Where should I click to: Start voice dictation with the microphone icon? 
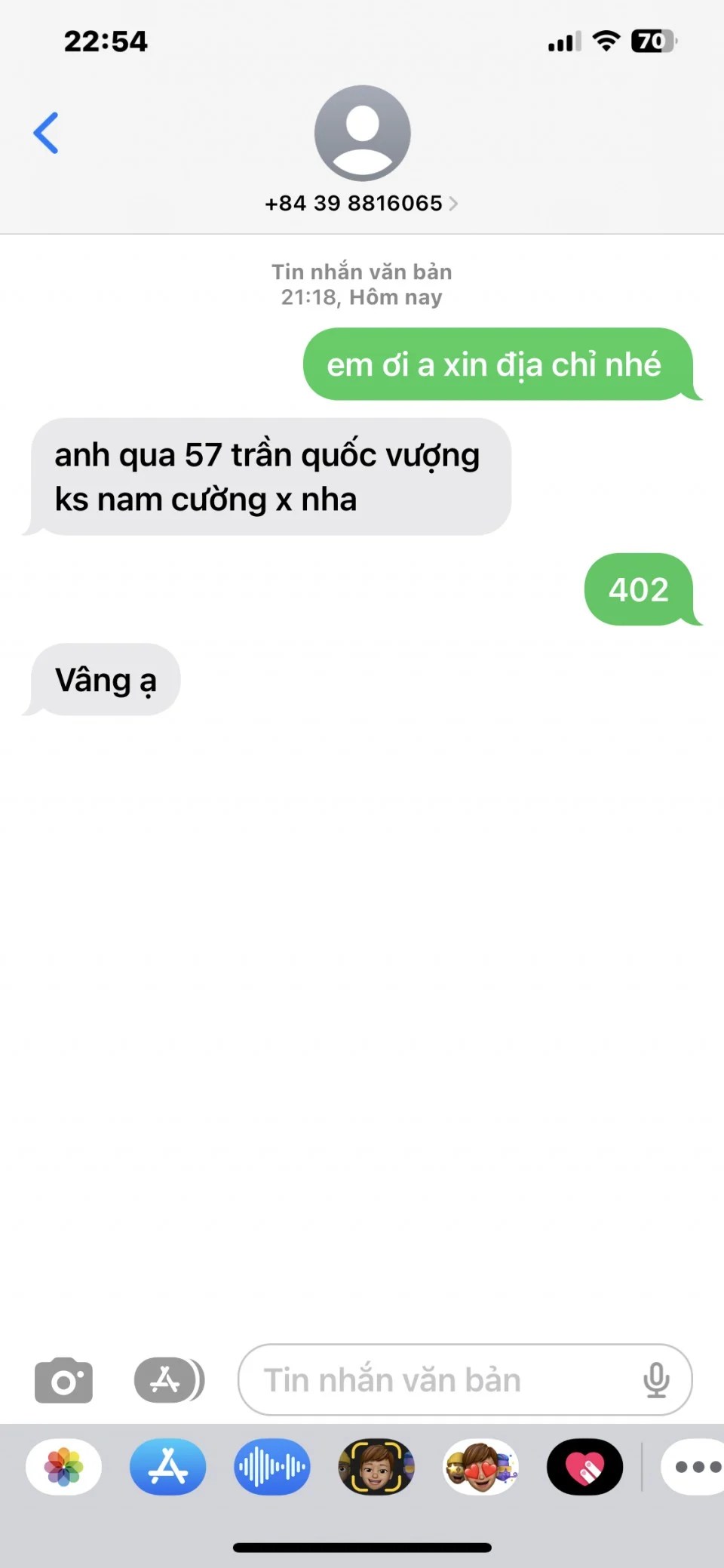pos(656,1380)
